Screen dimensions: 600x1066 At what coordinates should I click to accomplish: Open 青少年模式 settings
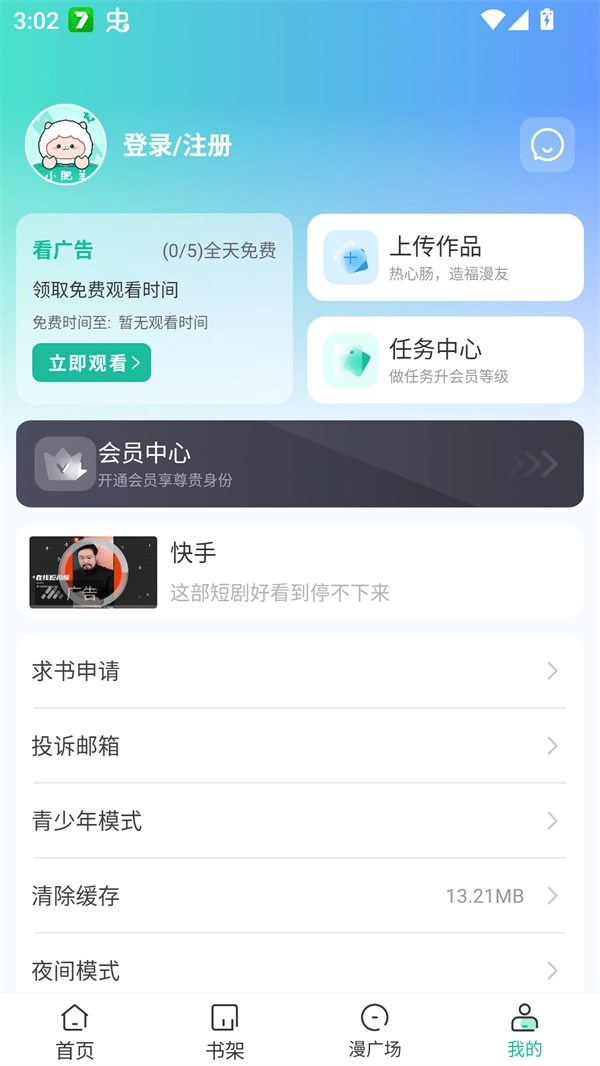300,821
